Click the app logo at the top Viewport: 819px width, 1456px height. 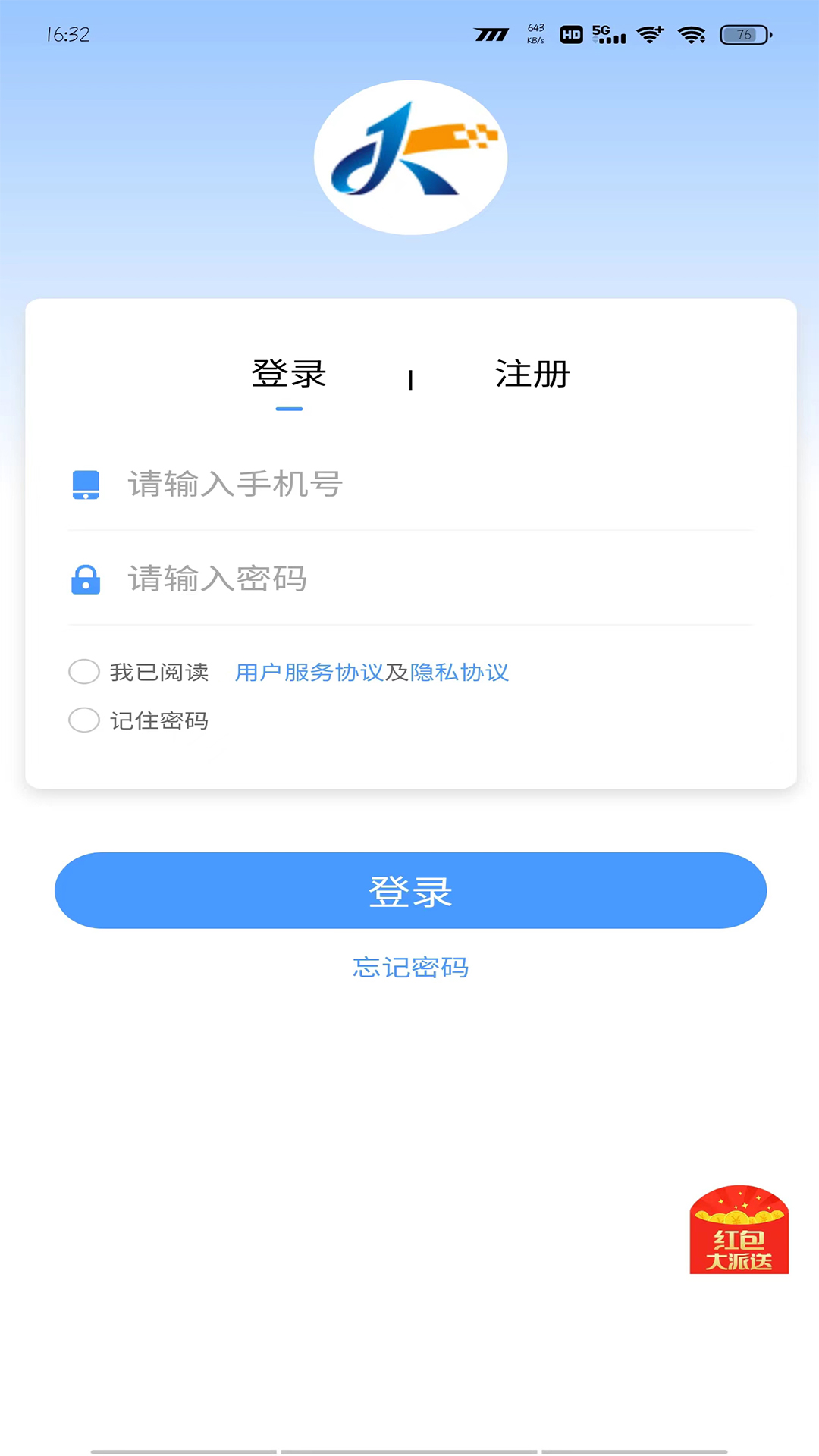tap(410, 156)
